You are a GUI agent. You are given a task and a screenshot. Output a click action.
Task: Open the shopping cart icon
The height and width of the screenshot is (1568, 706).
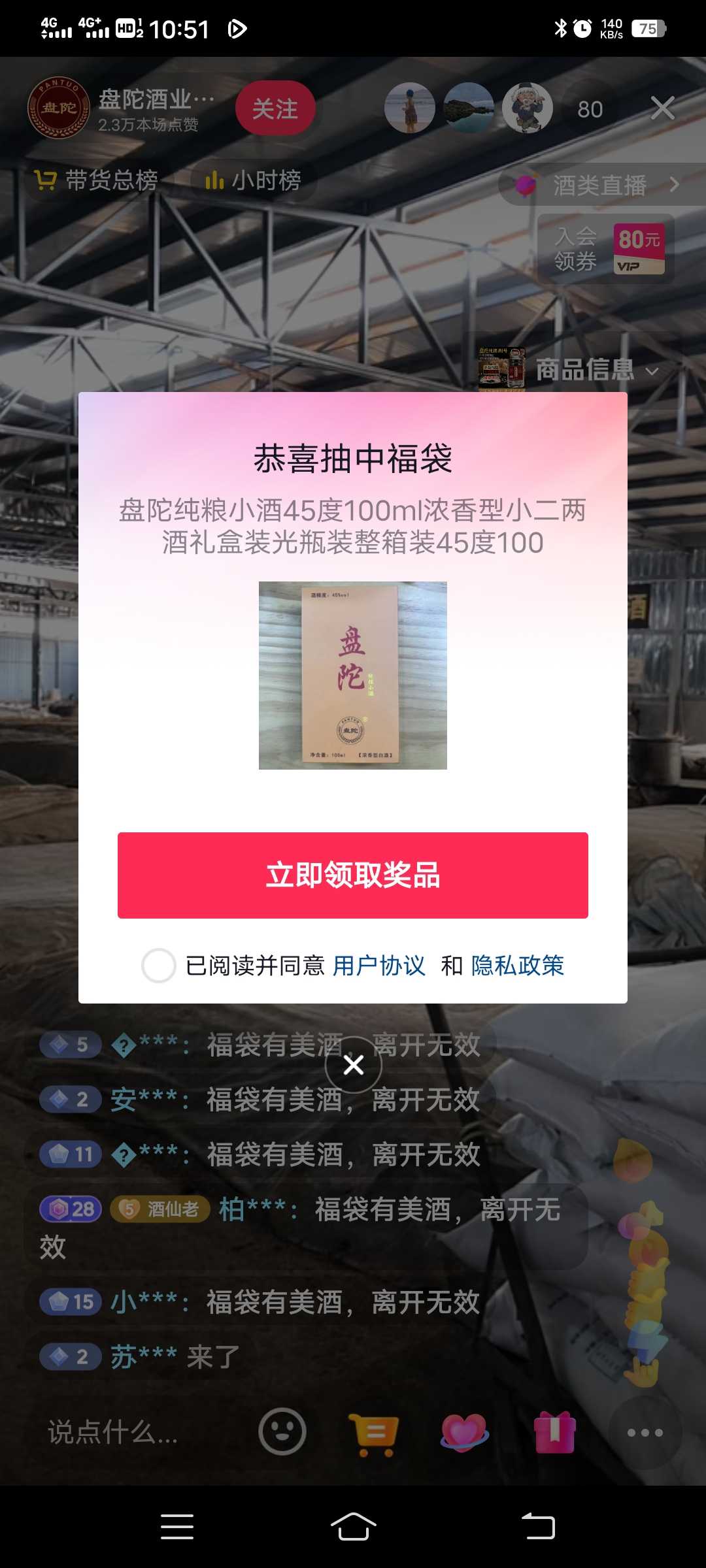pos(373,1433)
